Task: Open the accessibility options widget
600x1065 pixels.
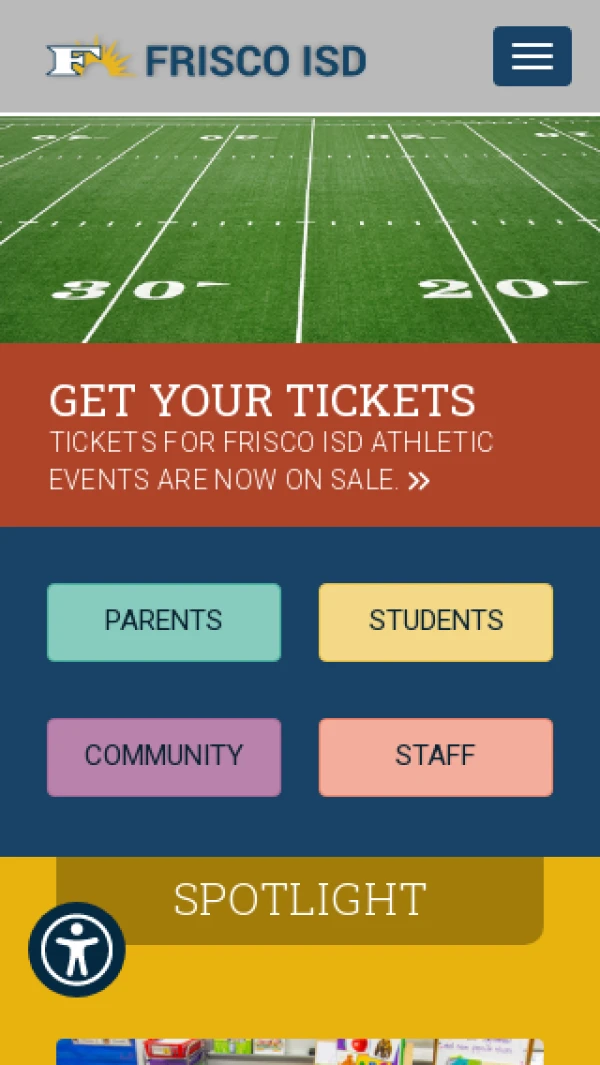Action: click(x=77, y=950)
